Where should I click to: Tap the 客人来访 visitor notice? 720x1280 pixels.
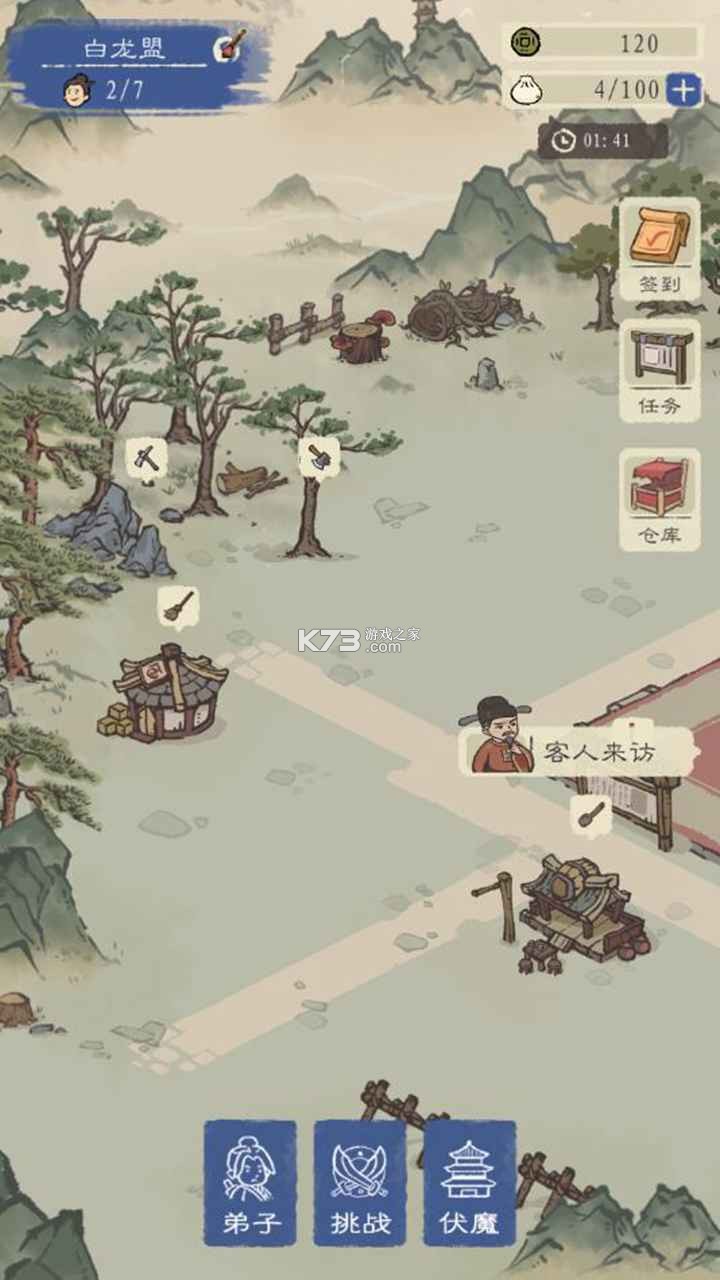click(x=577, y=752)
